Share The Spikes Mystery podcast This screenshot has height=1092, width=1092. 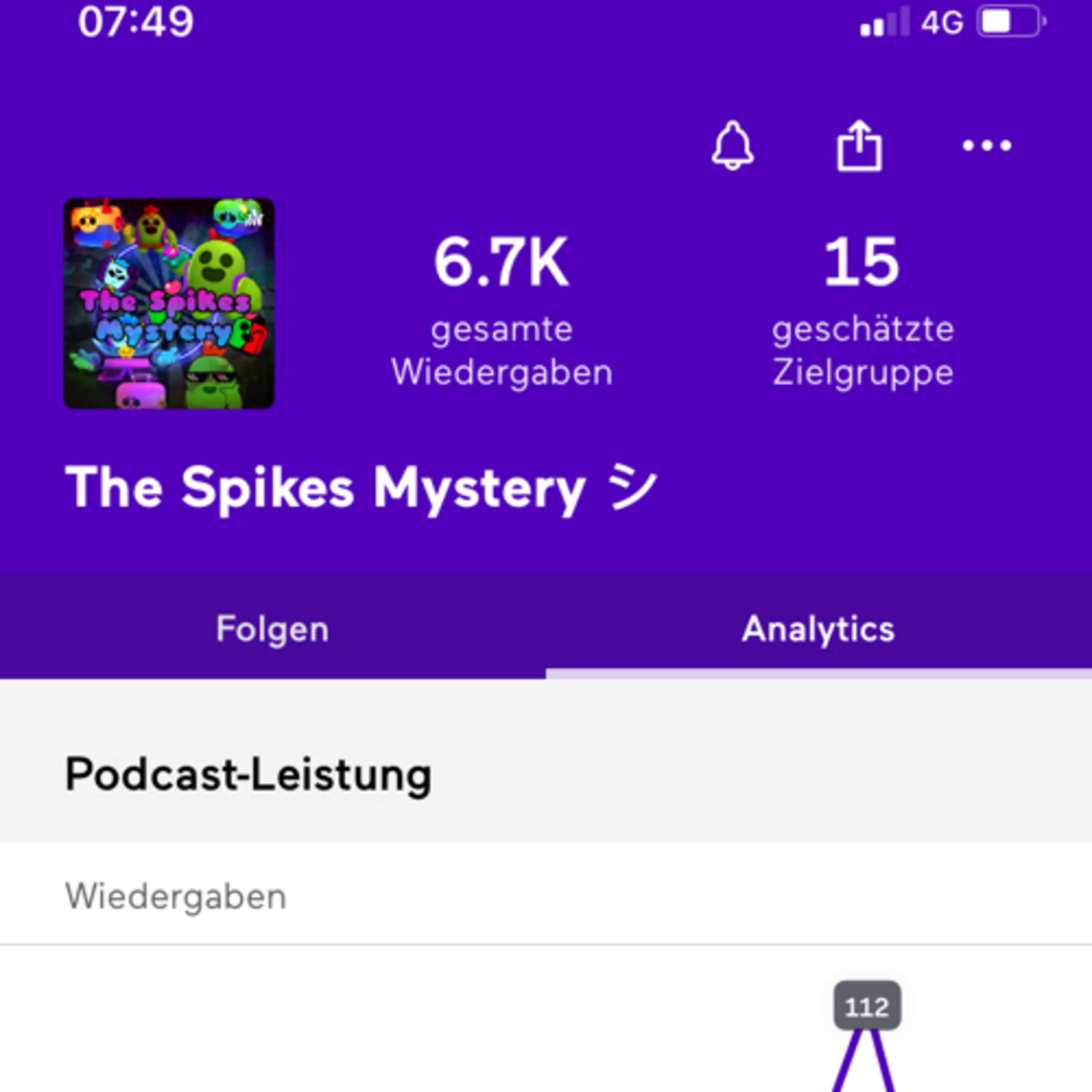click(x=859, y=146)
